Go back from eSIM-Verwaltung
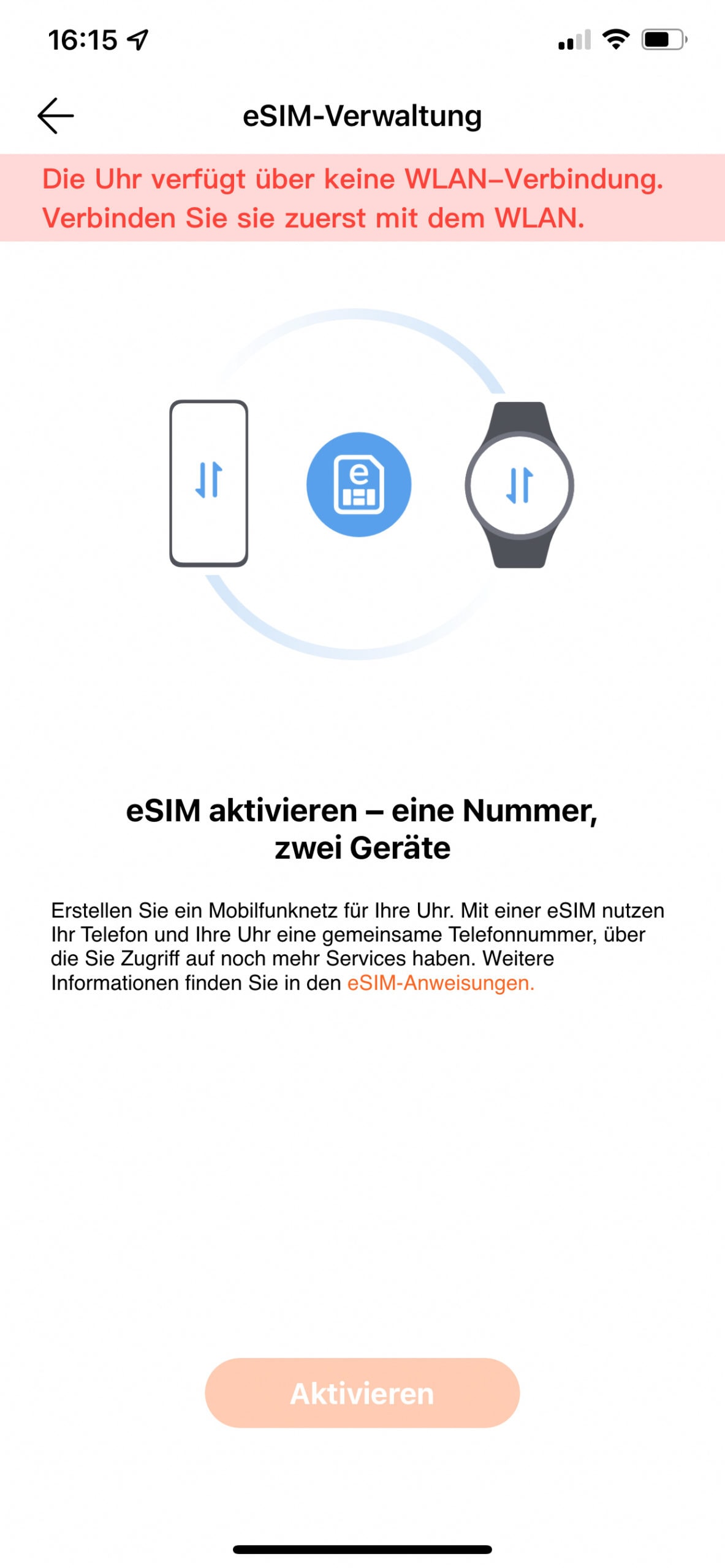The height and width of the screenshot is (1568, 725). [x=55, y=115]
